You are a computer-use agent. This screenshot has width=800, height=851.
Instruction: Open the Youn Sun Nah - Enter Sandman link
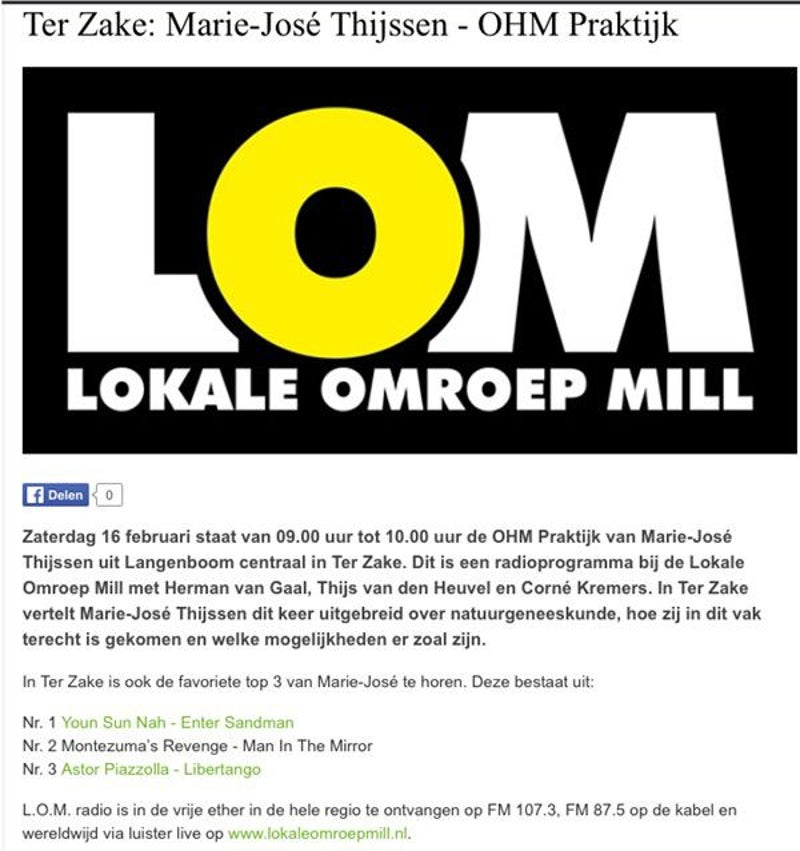click(x=177, y=721)
